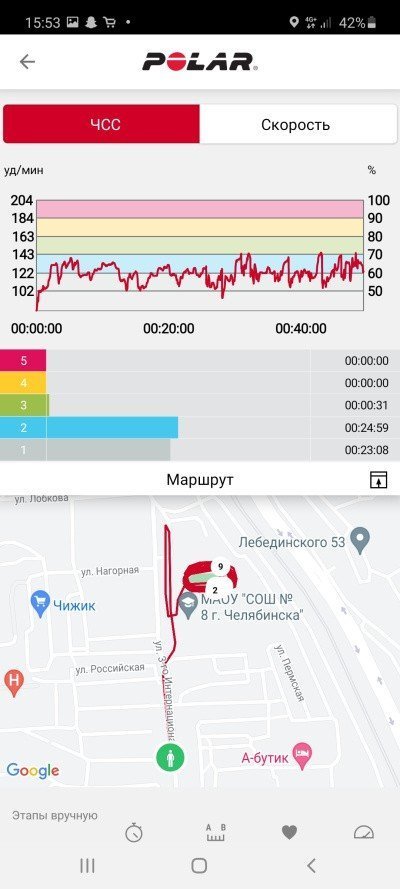This screenshot has height=889, width=400.
Task: Go back using the top-left arrow
Action: (27, 62)
